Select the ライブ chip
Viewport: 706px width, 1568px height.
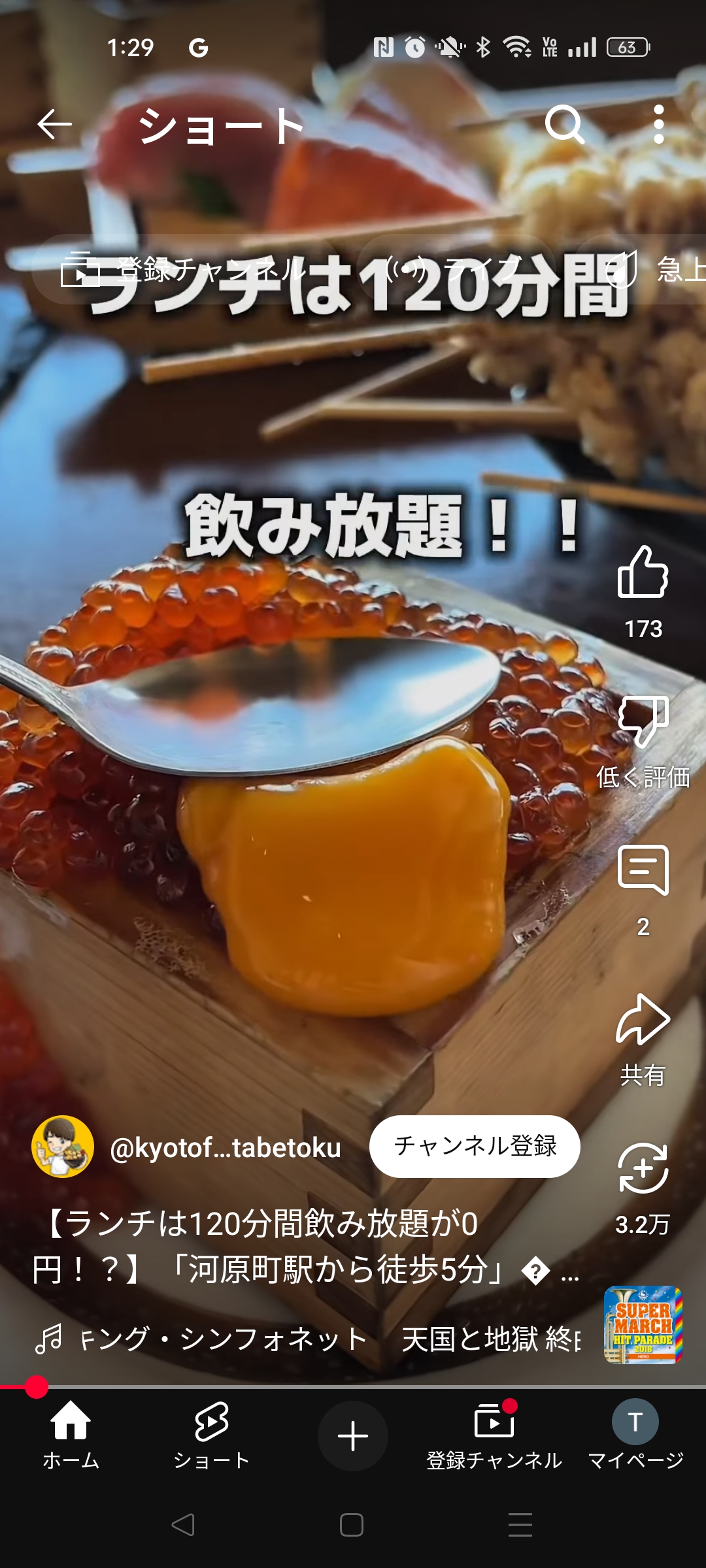click(456, 269)
